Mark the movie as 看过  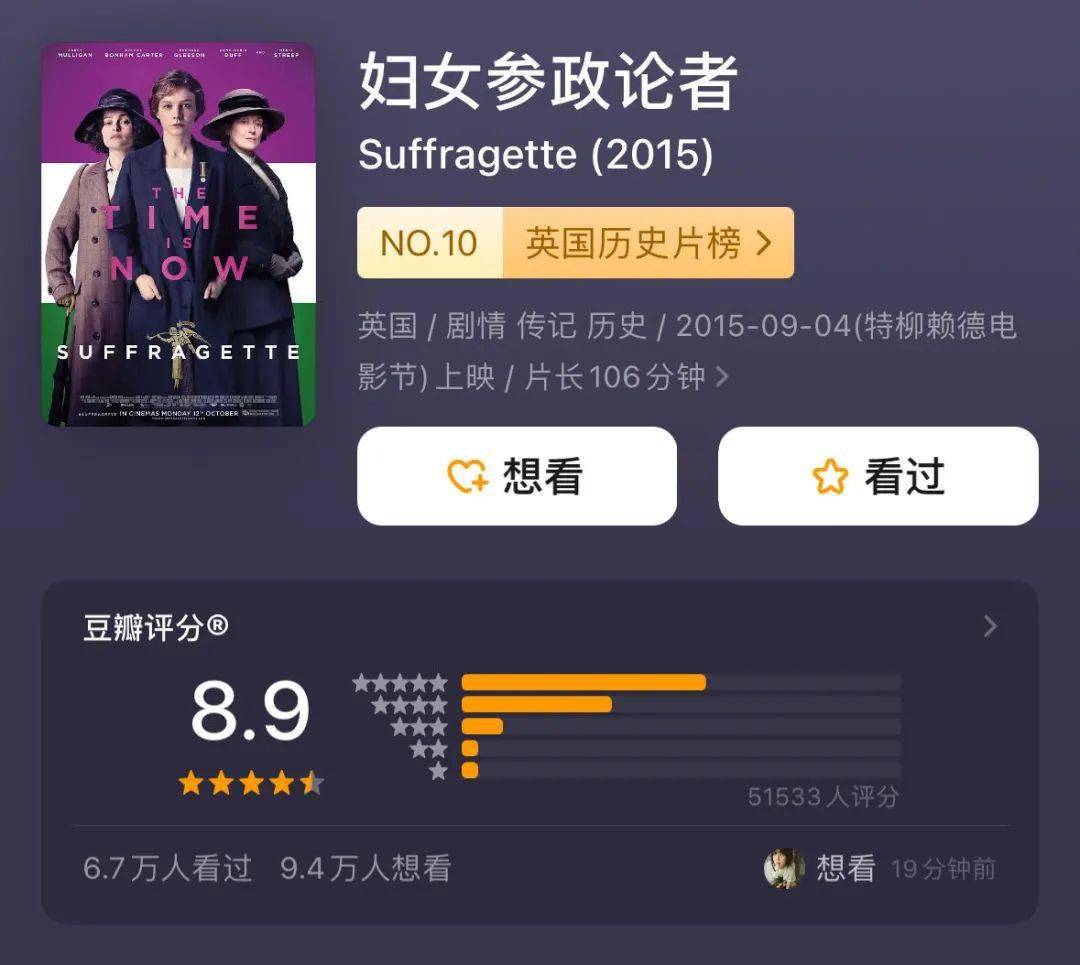878,476
